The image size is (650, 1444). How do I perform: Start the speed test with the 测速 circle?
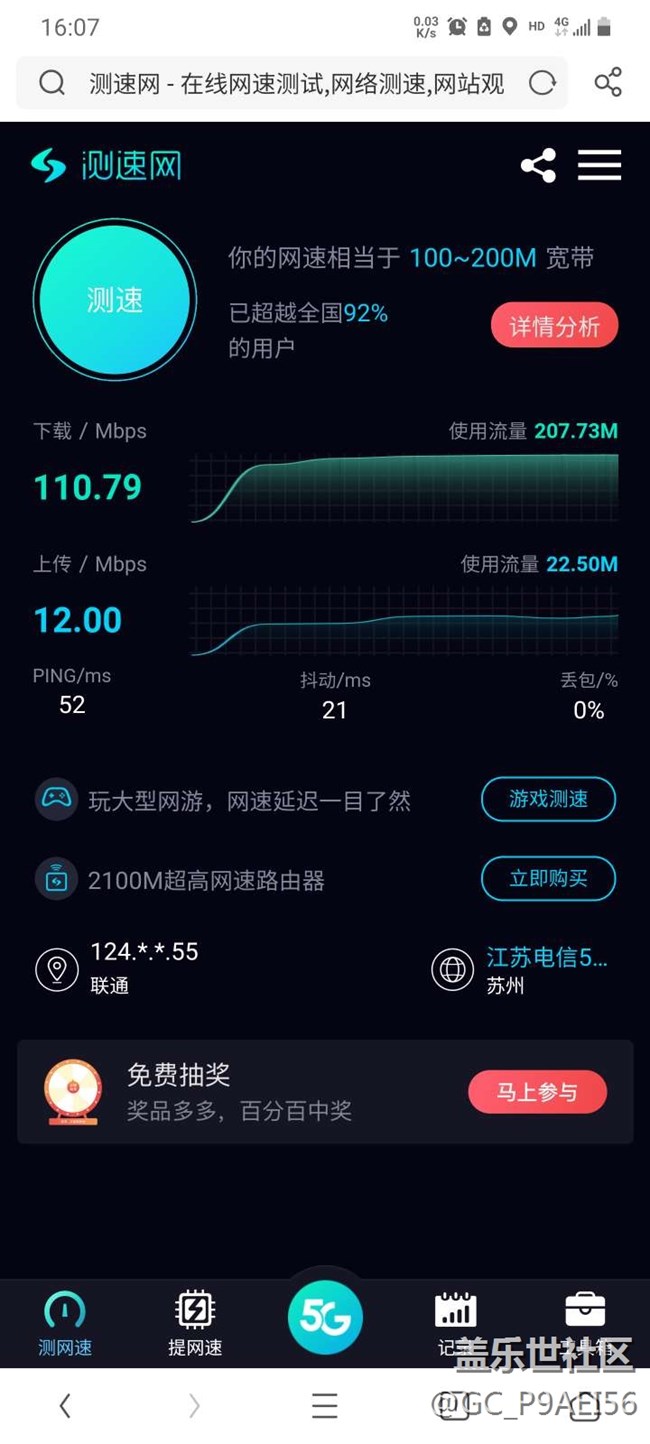[115, 299]
